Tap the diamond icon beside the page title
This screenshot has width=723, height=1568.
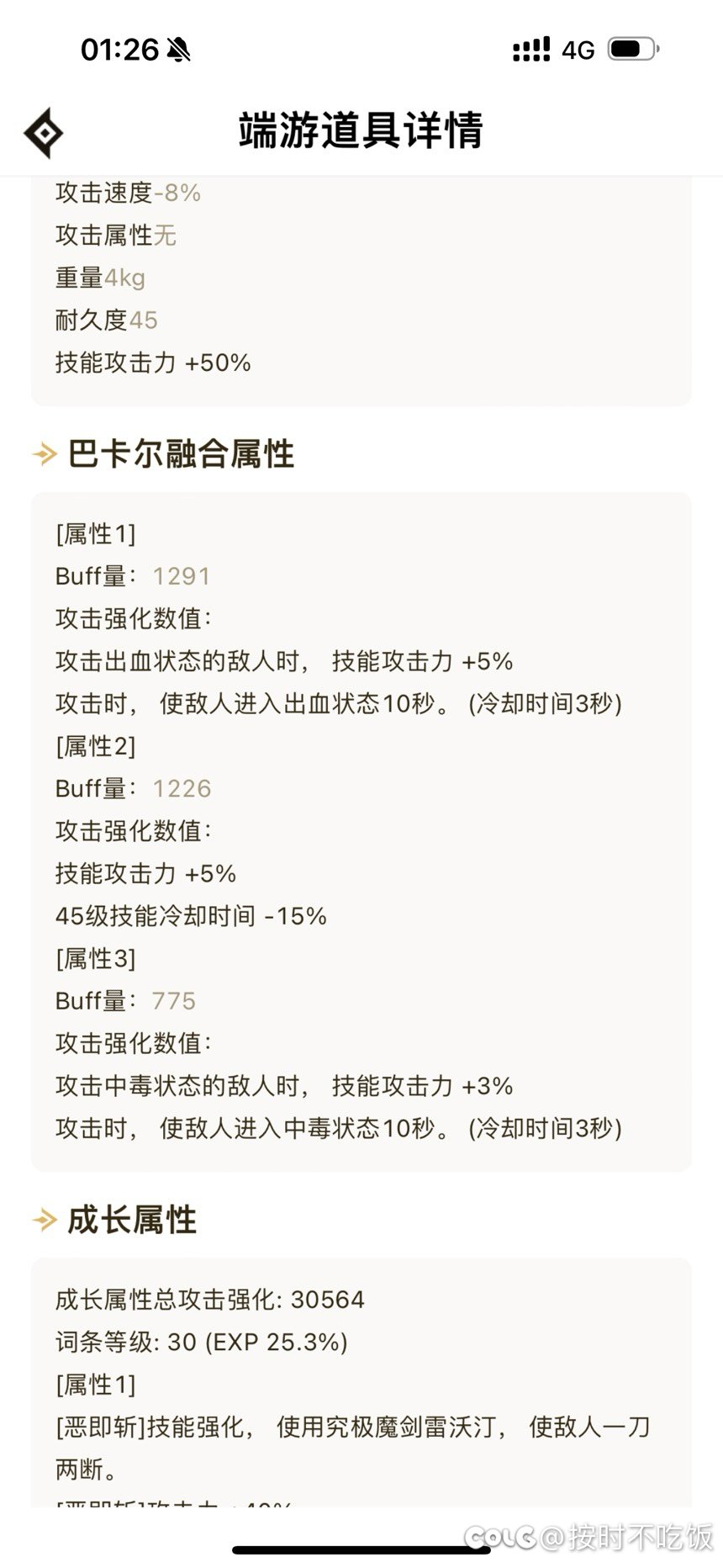tap(43, 132)
